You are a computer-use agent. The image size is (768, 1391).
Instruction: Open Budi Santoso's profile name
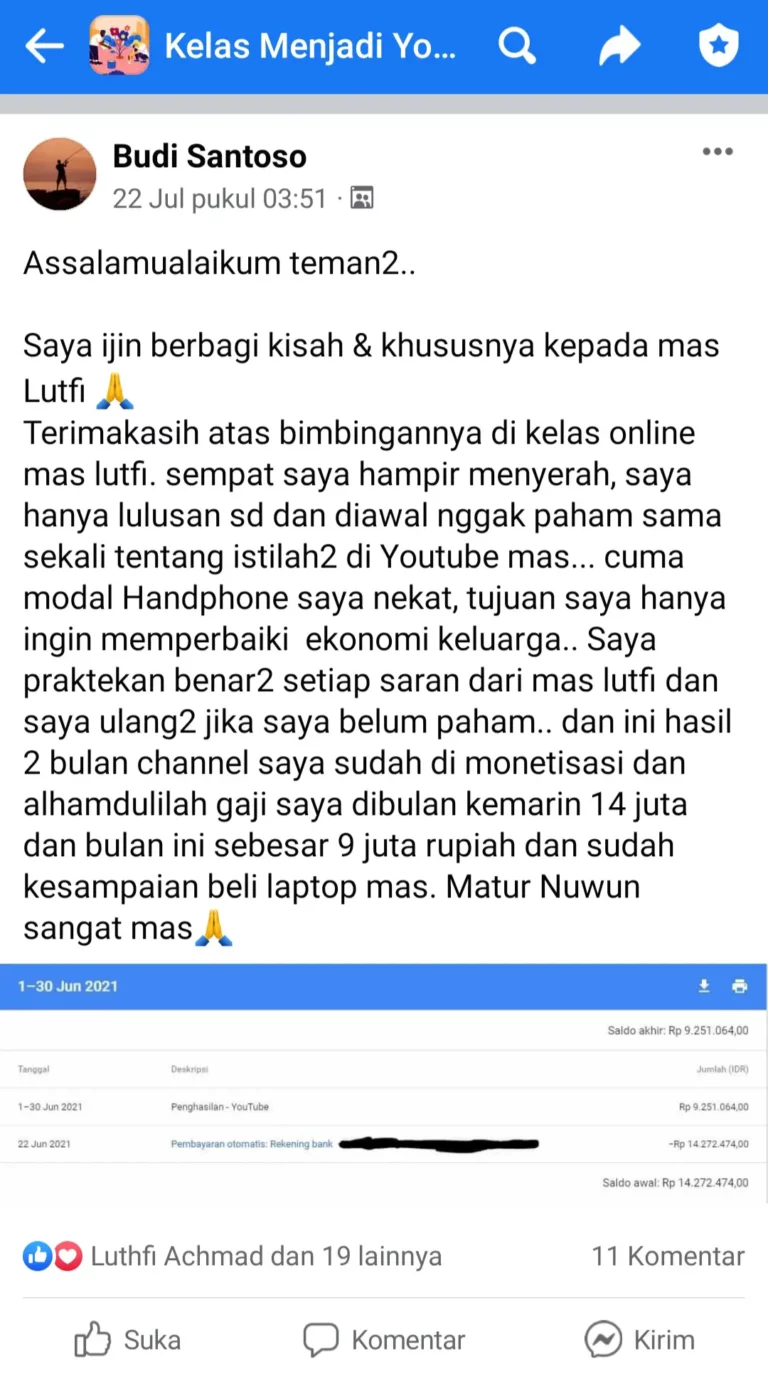209,156
